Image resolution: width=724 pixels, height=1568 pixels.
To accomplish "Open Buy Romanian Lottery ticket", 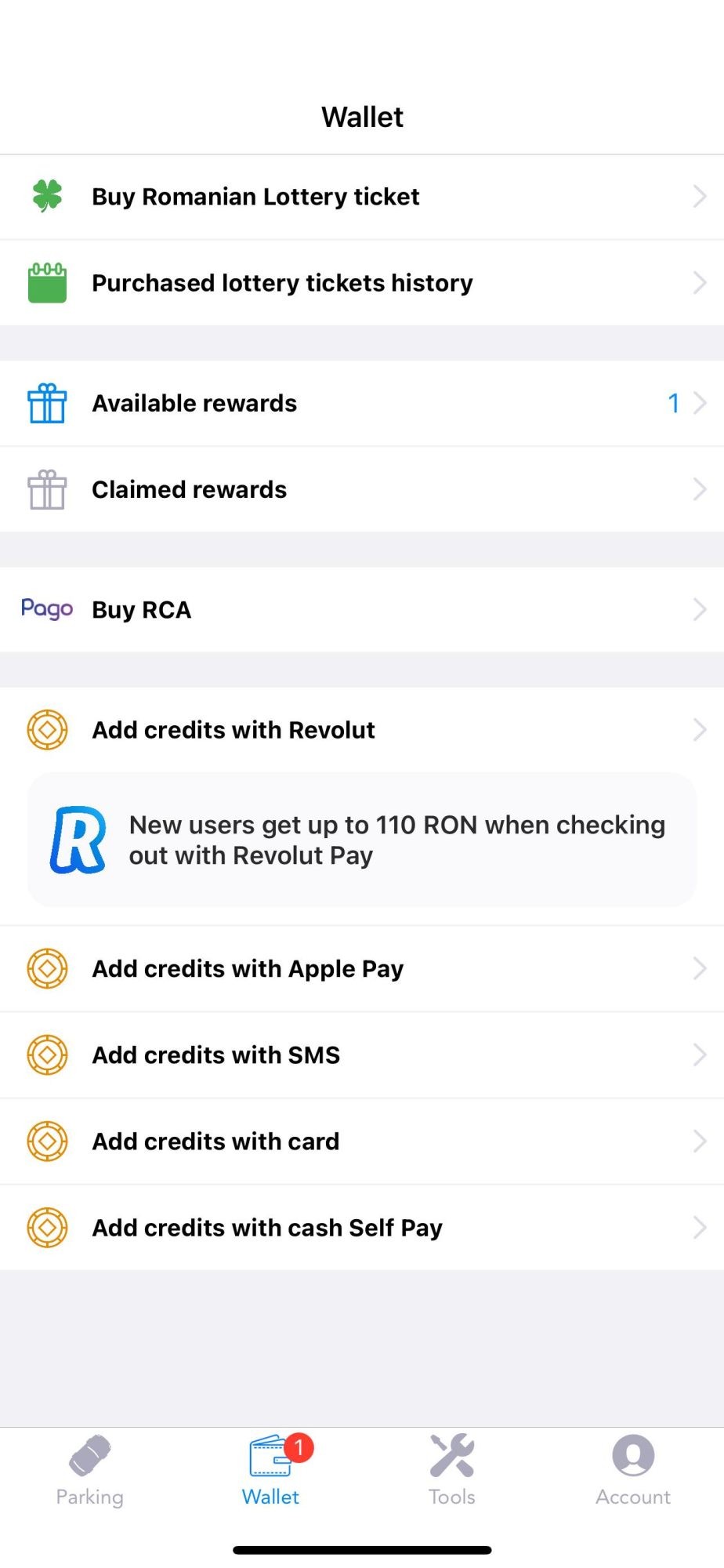I will [x=362, y=197].
